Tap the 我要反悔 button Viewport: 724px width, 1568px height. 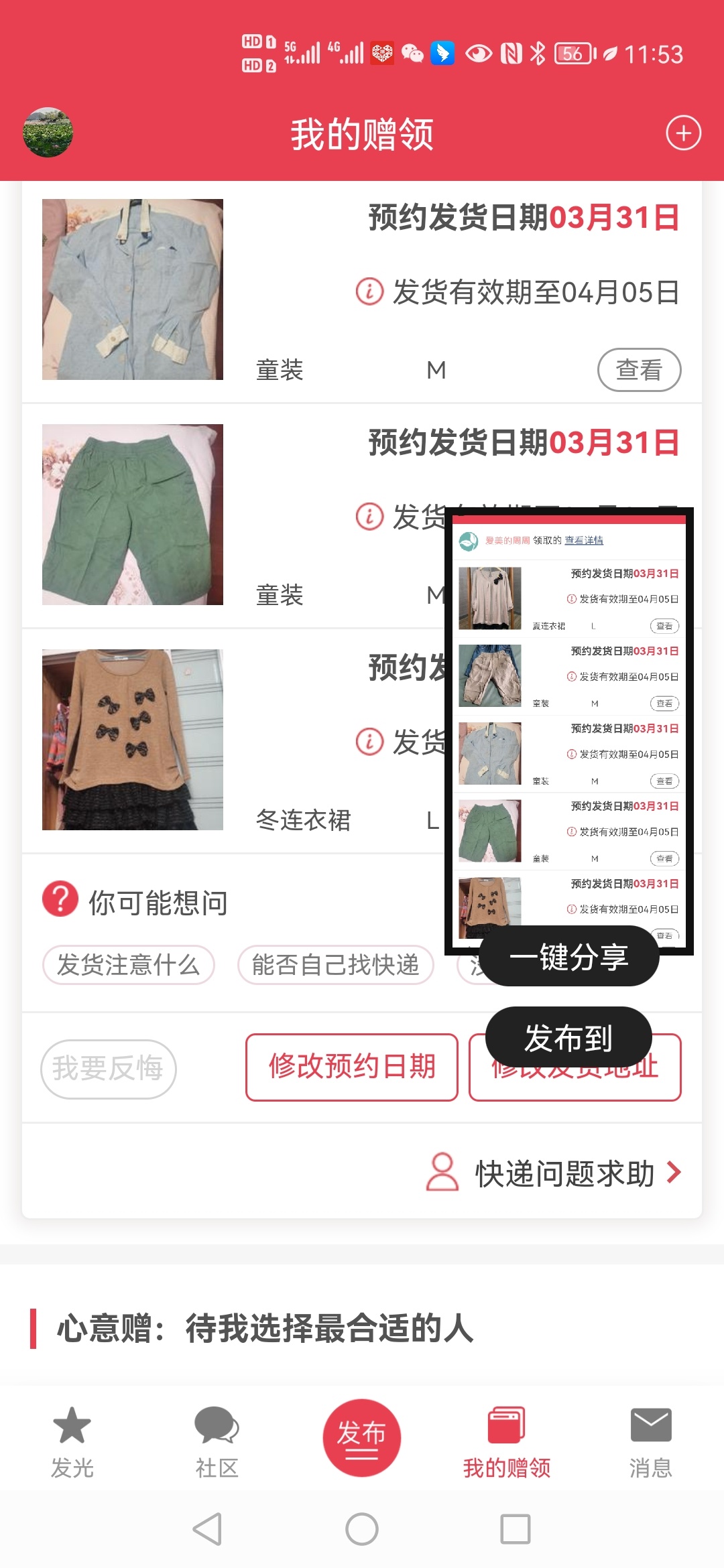(x=109, y=1069)
